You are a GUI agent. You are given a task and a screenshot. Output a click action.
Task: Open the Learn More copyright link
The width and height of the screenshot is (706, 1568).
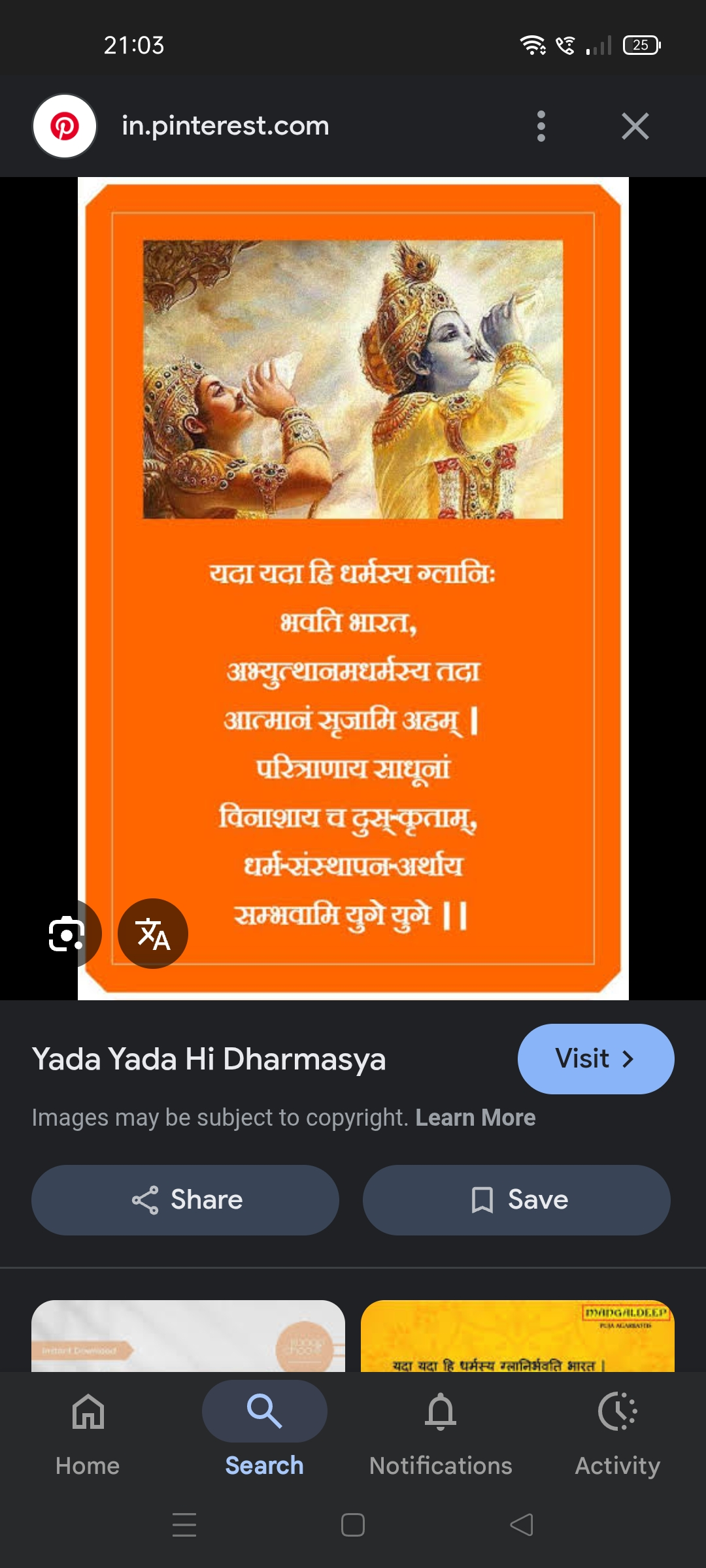click(475, 1118)
